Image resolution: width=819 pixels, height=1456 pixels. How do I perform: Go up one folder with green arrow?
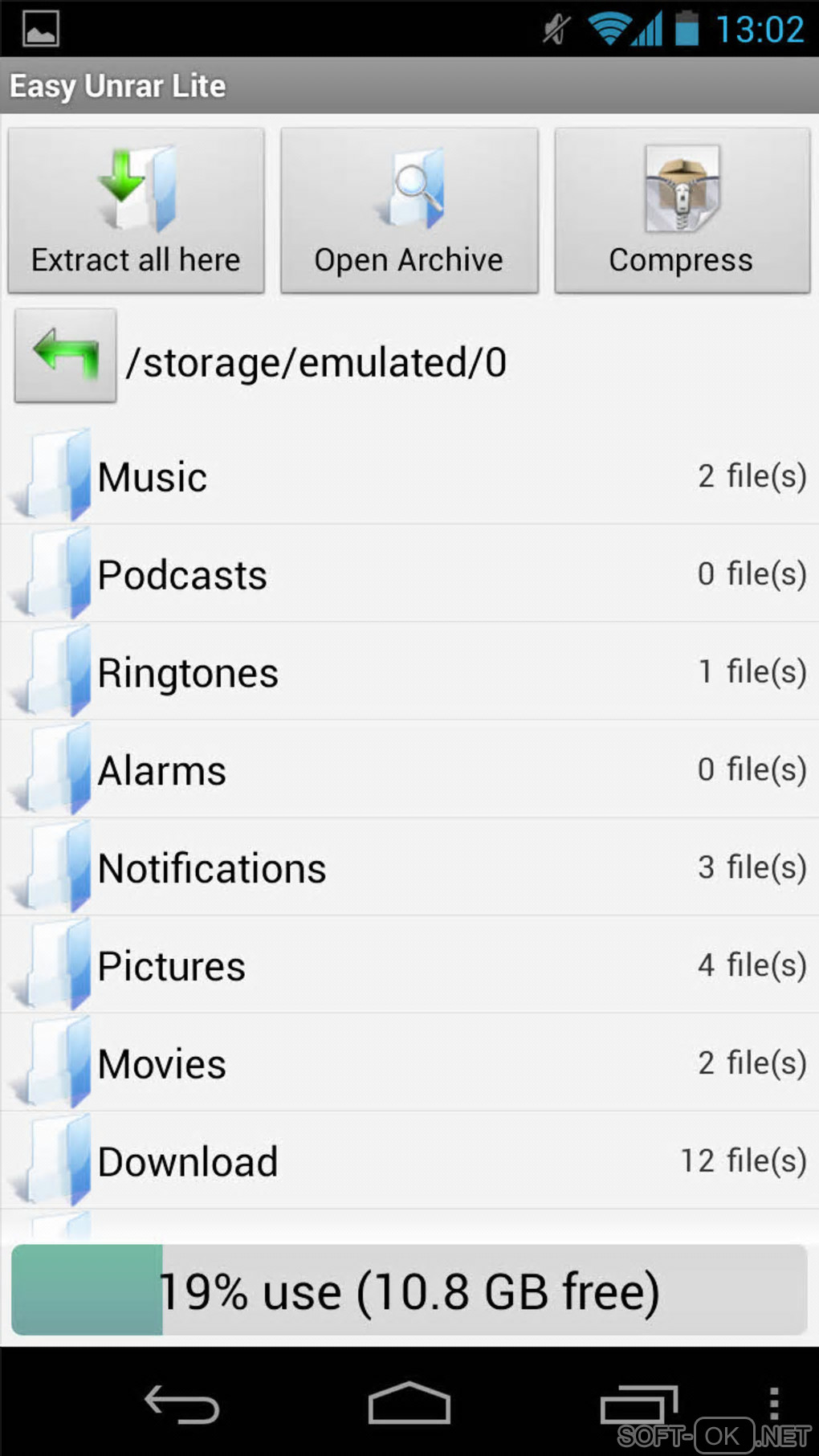[x=66, y=355]
